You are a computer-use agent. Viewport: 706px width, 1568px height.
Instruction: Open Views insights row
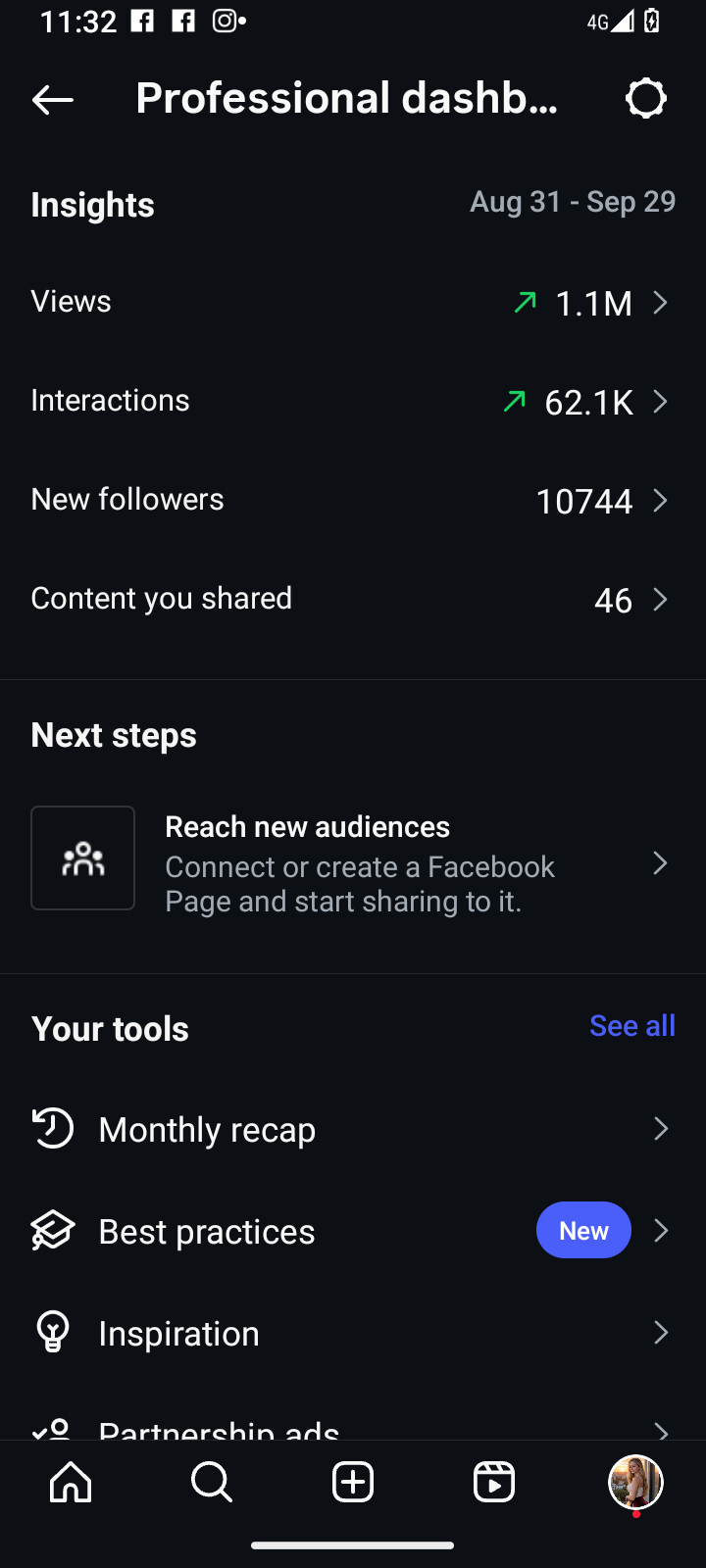(353, 302)
